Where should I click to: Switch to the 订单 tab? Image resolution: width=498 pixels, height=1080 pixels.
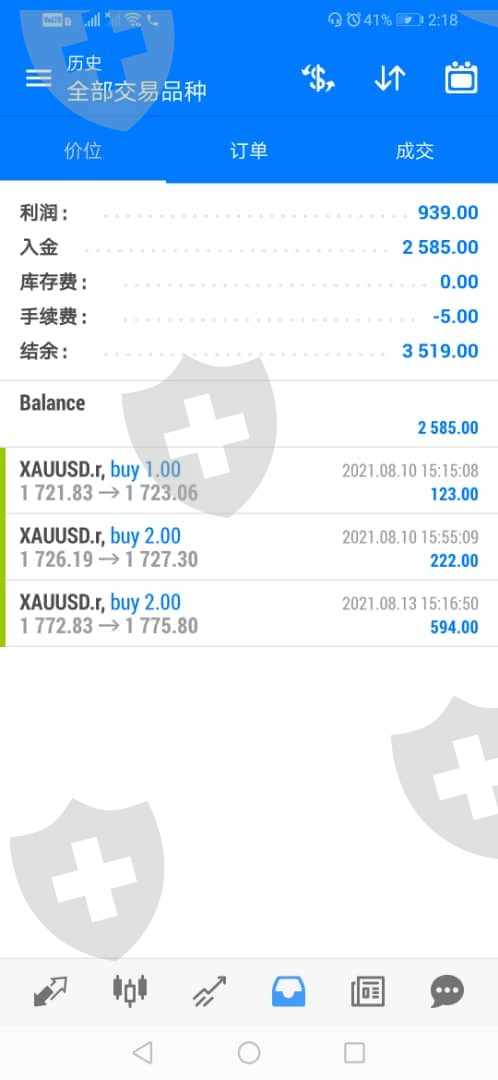point(249,151)
